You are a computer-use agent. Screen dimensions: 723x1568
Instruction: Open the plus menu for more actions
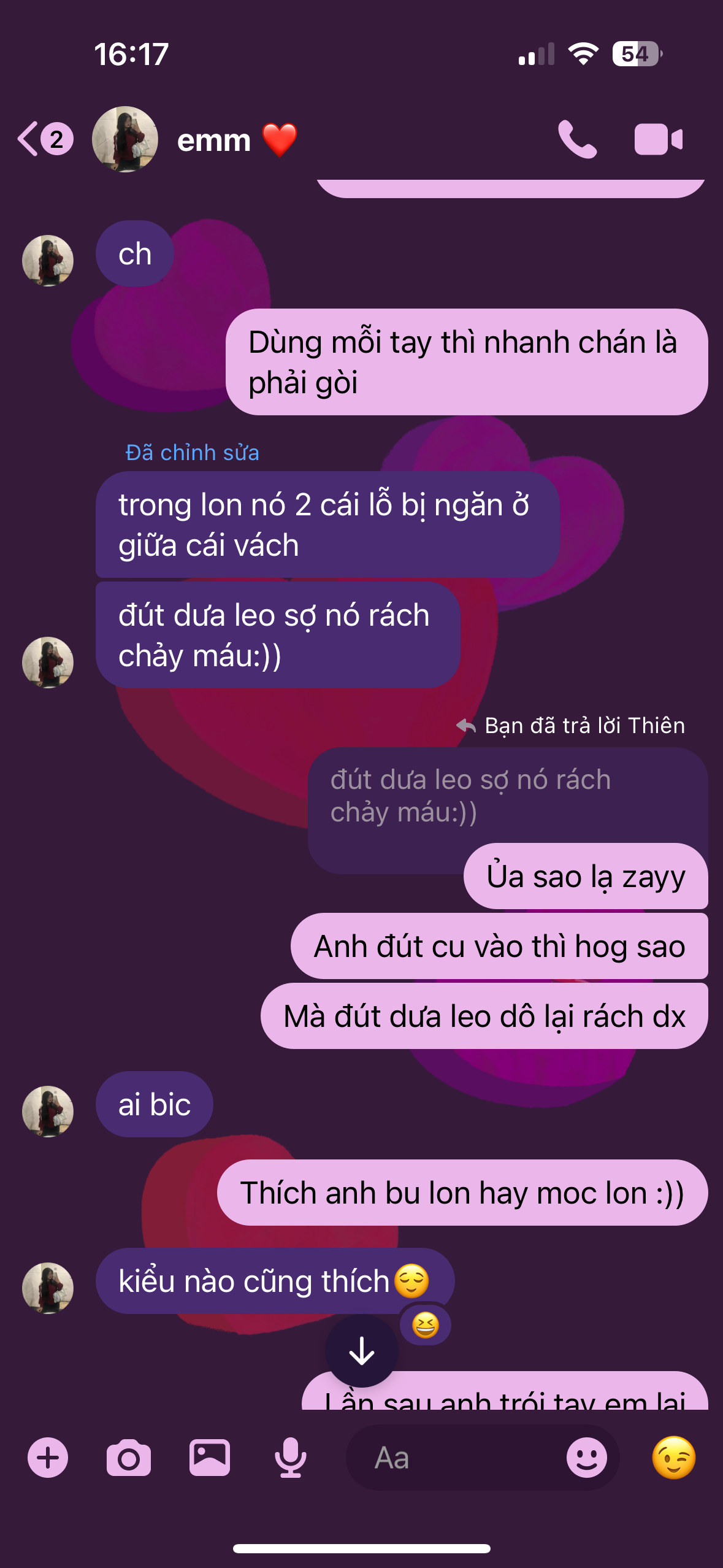click(x=48, y=1458)
